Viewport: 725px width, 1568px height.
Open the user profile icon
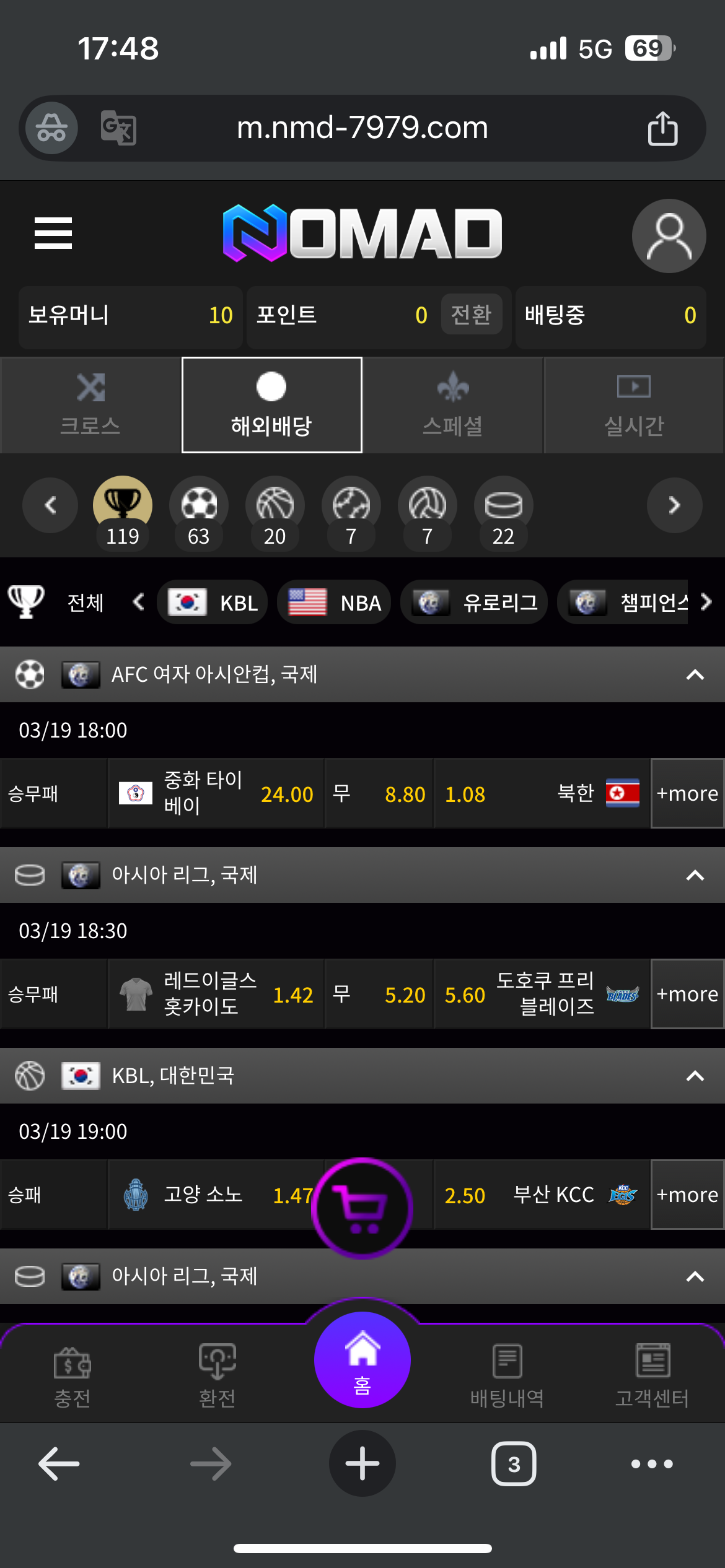[669, 236]
